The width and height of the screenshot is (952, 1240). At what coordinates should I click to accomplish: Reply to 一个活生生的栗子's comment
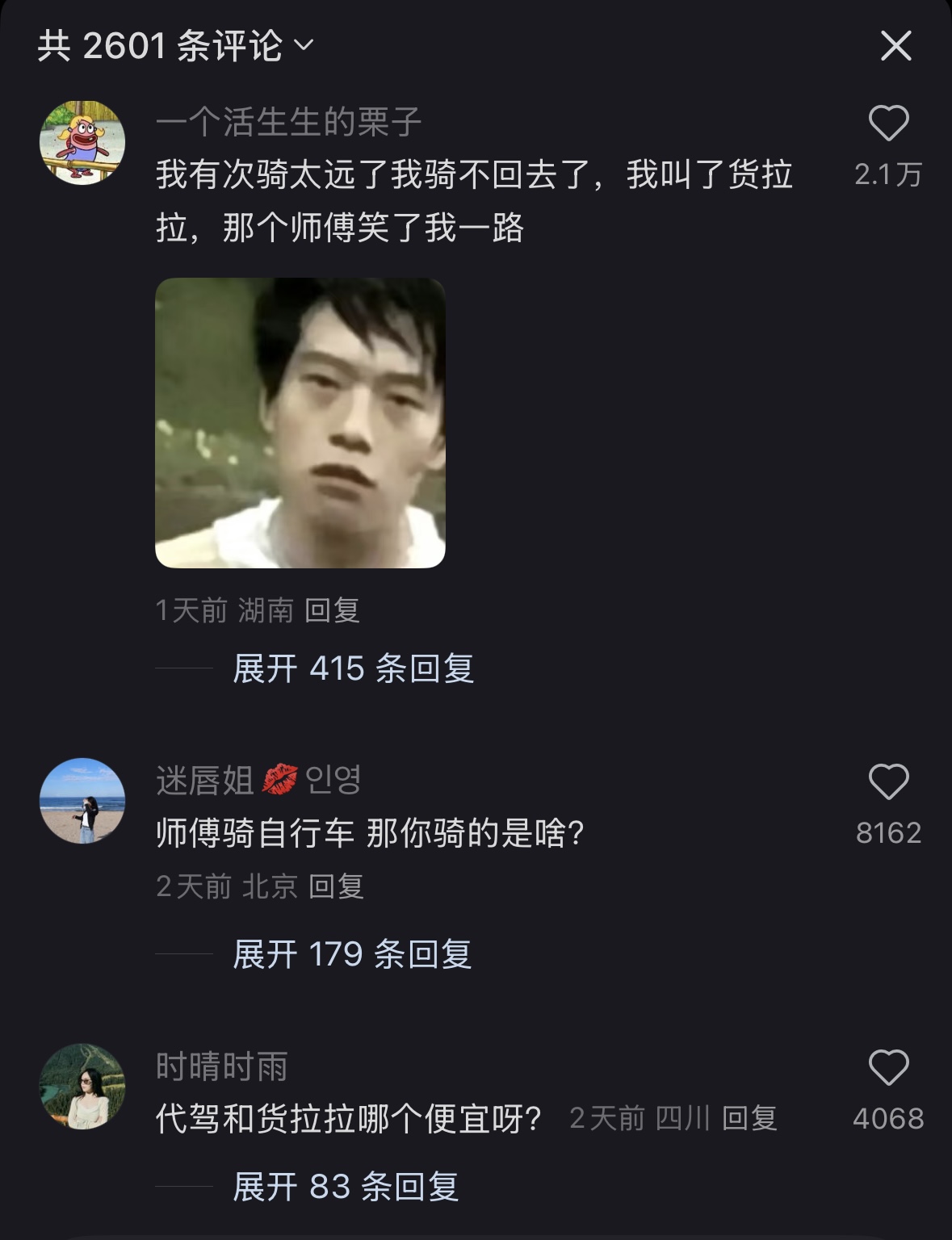point(332,610)
